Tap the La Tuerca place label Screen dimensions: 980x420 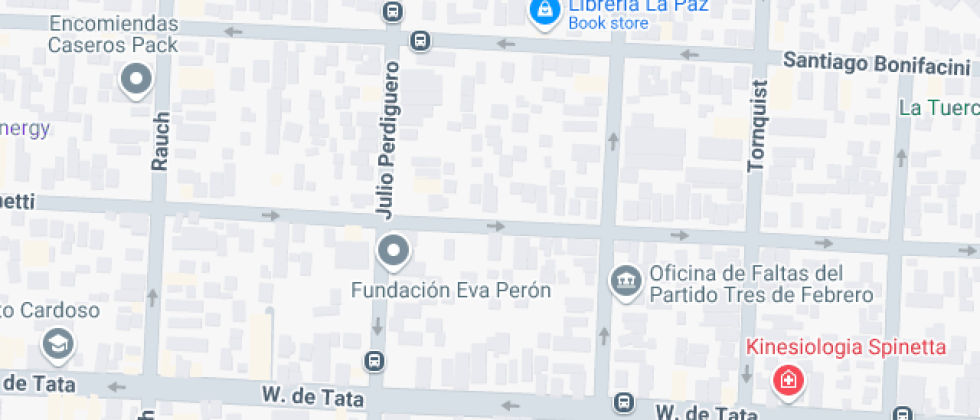click(939, 108)
